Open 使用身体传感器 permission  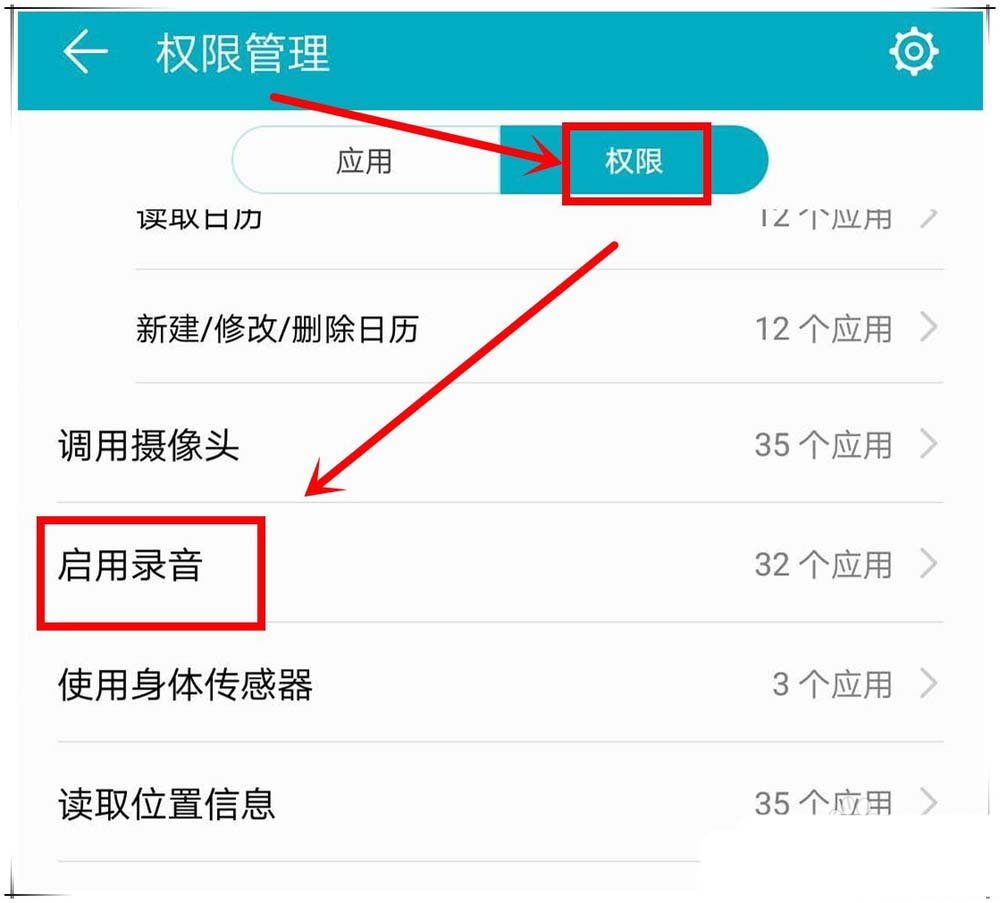click(x=500, y=685)
